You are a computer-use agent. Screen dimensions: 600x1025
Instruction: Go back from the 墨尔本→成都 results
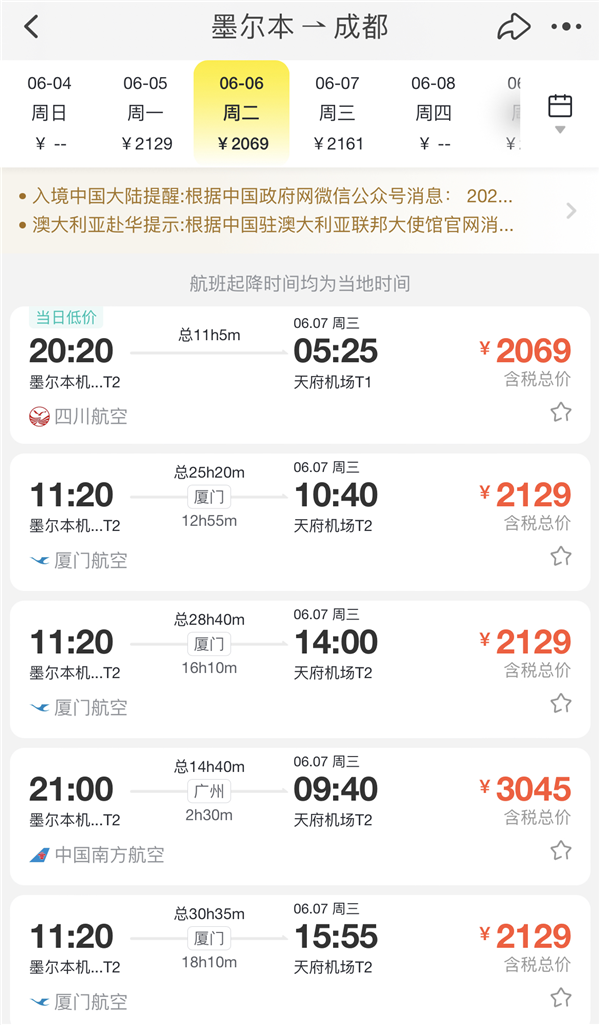pos(31,27)
